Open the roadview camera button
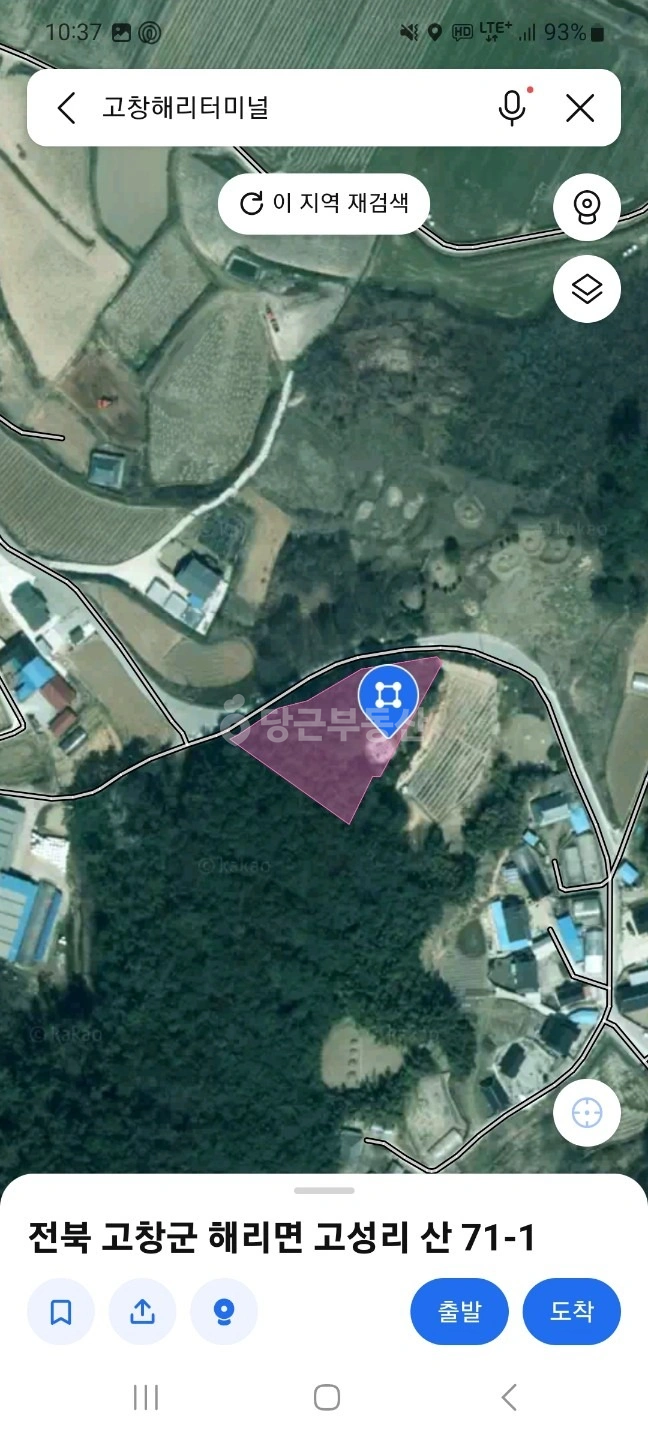Screen dimensions: 648x1440 click(587, 207)
